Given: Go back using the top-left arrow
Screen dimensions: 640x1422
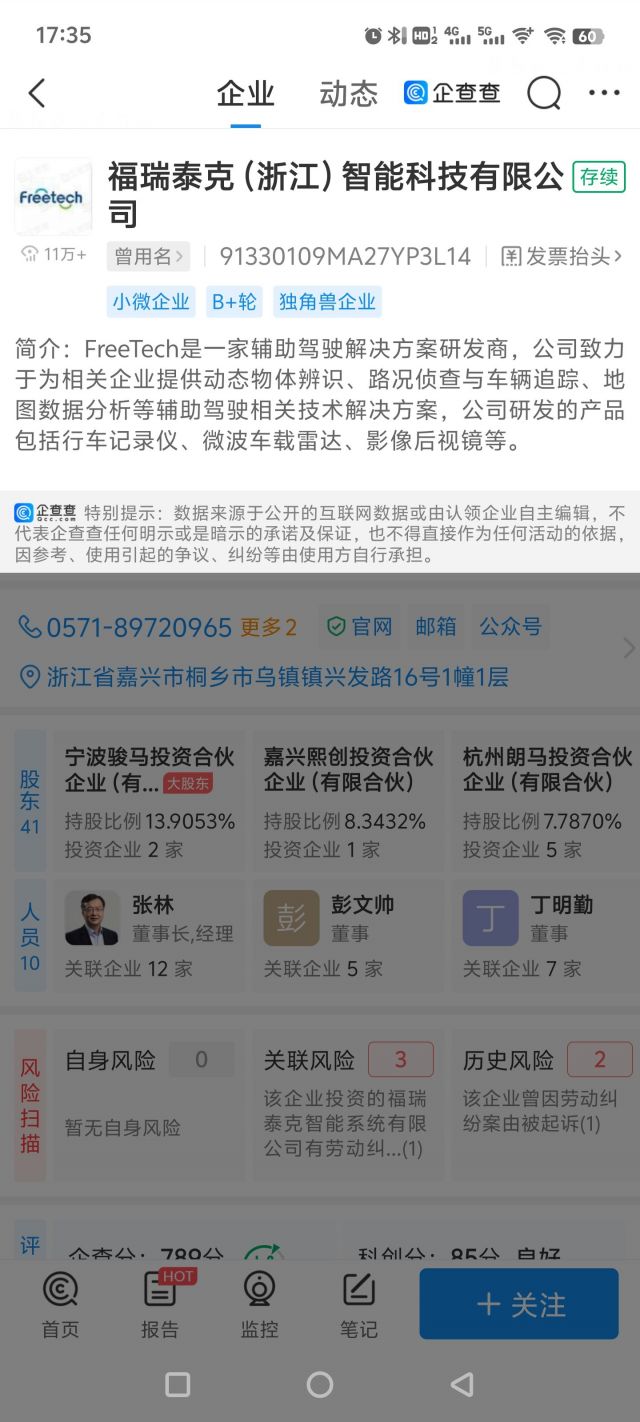Looking at the screenshot, I should coord(37,94).
